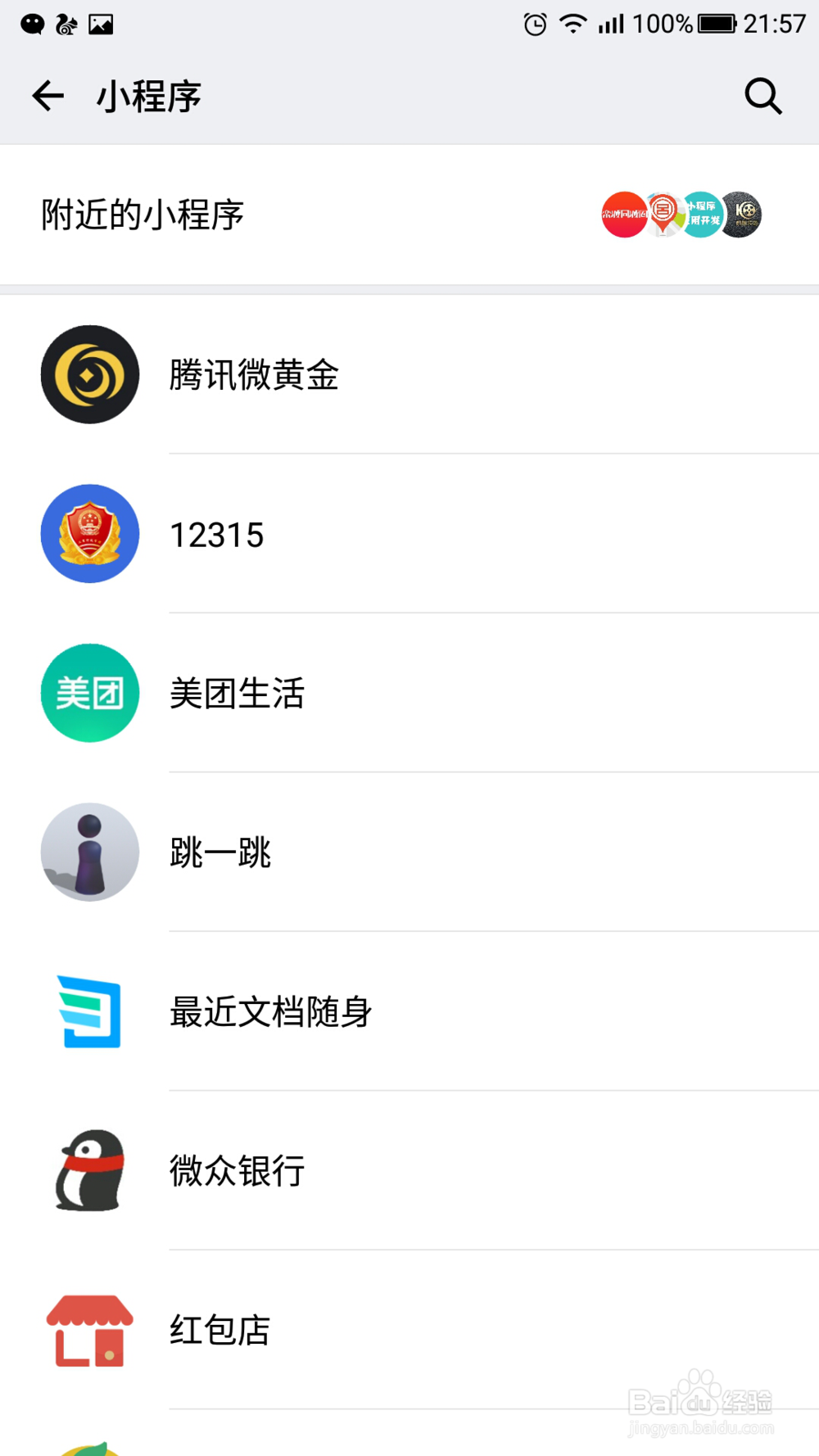
Task: Open 最近文档随身 document icon
Action: coord(90,1011)
